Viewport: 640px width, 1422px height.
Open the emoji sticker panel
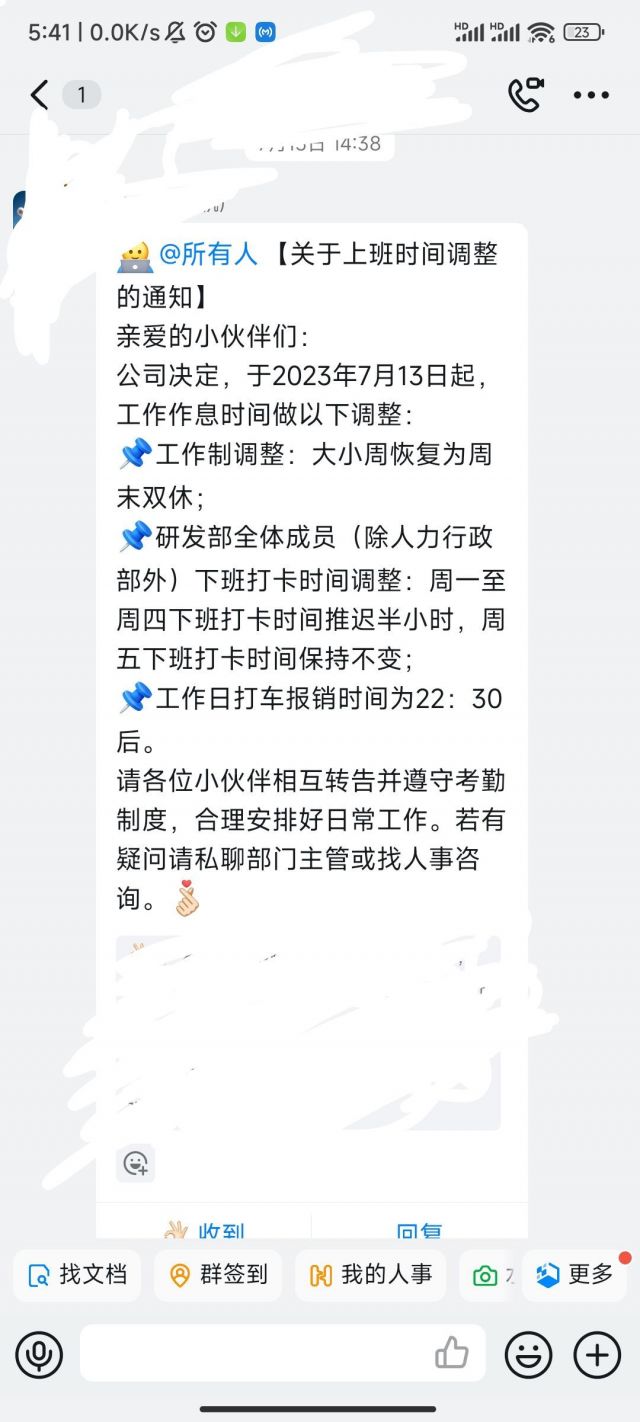tap(529, 1355)
